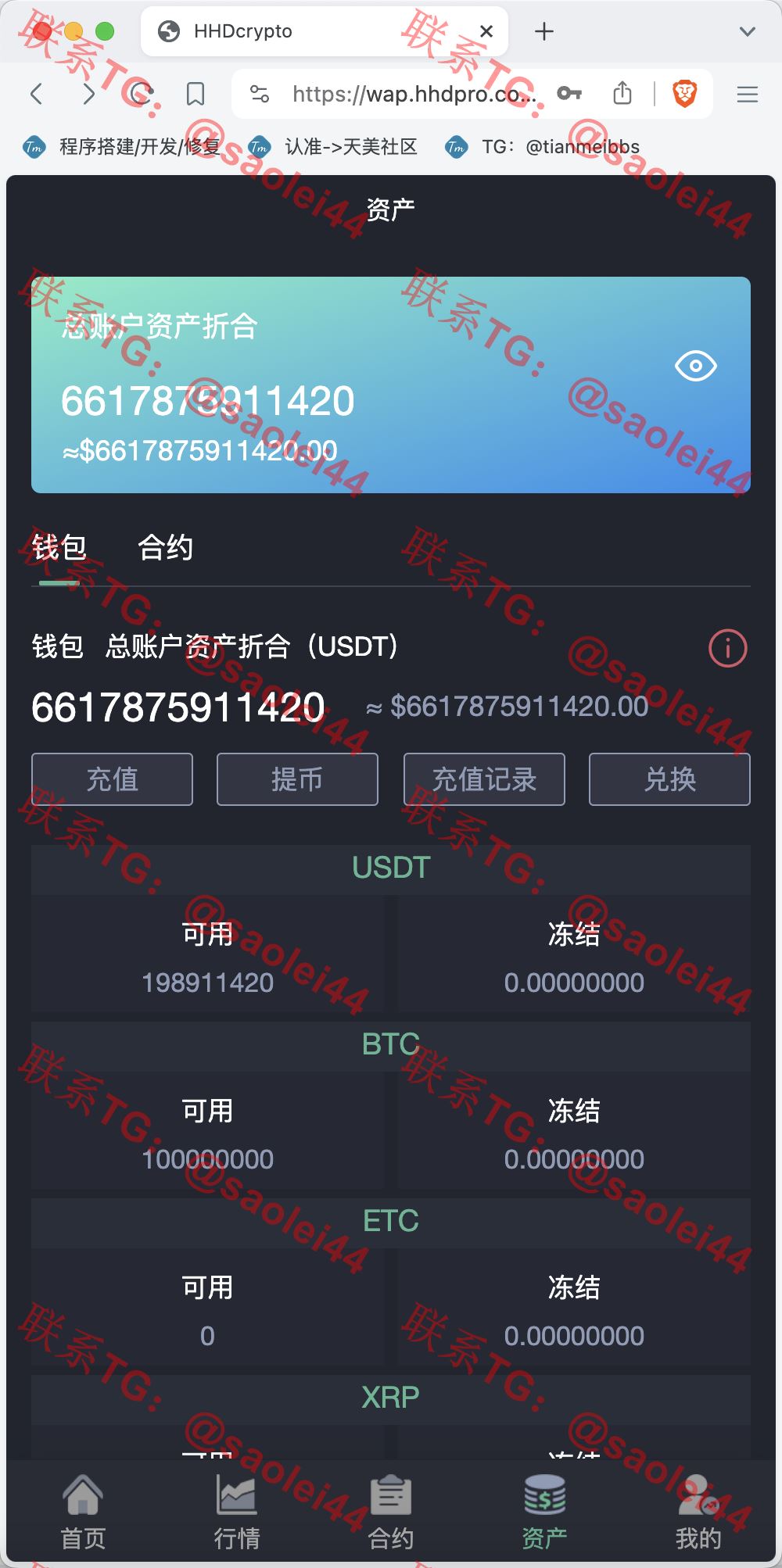Open the browser hamburger menu

click(748, 95)
